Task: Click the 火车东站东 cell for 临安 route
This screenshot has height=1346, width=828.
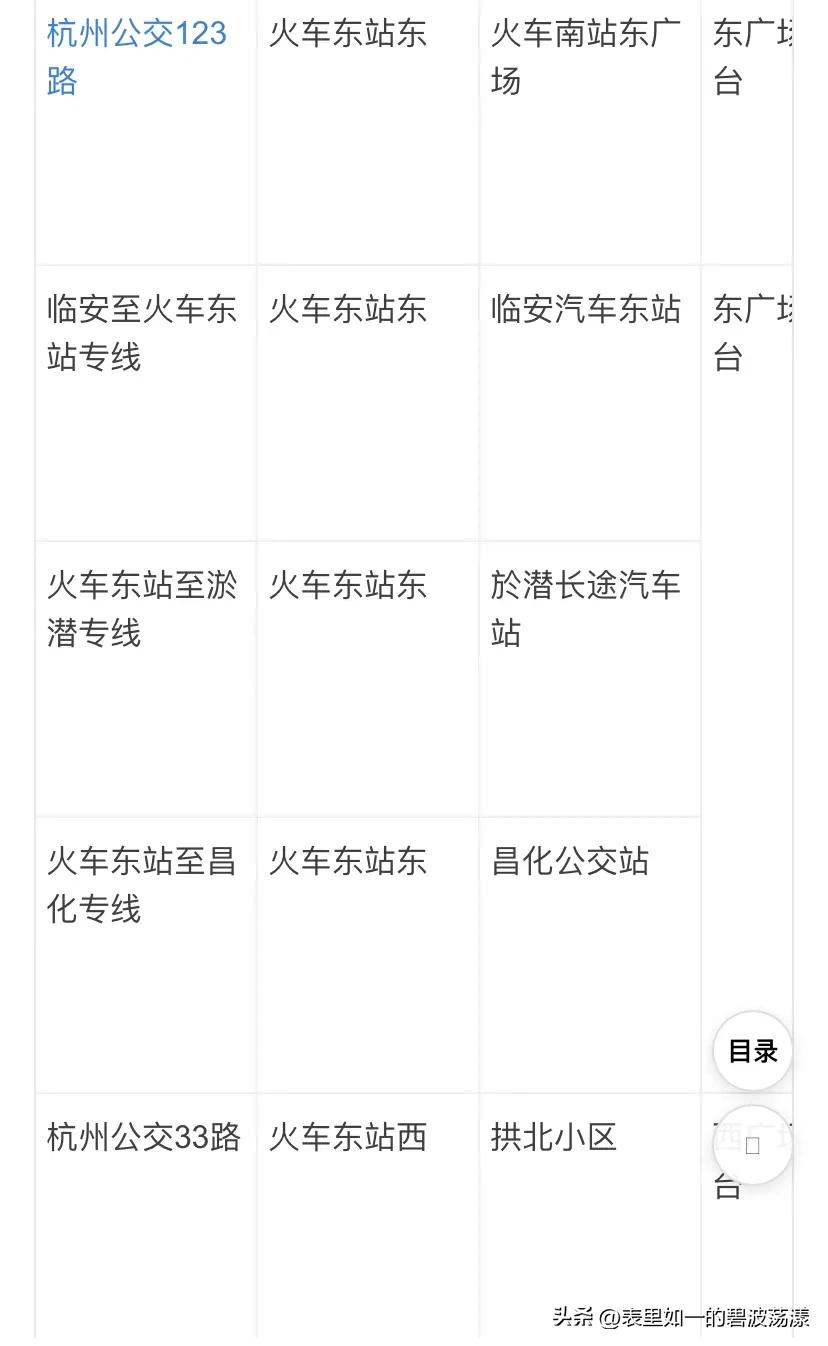Action: coord(345,311)
